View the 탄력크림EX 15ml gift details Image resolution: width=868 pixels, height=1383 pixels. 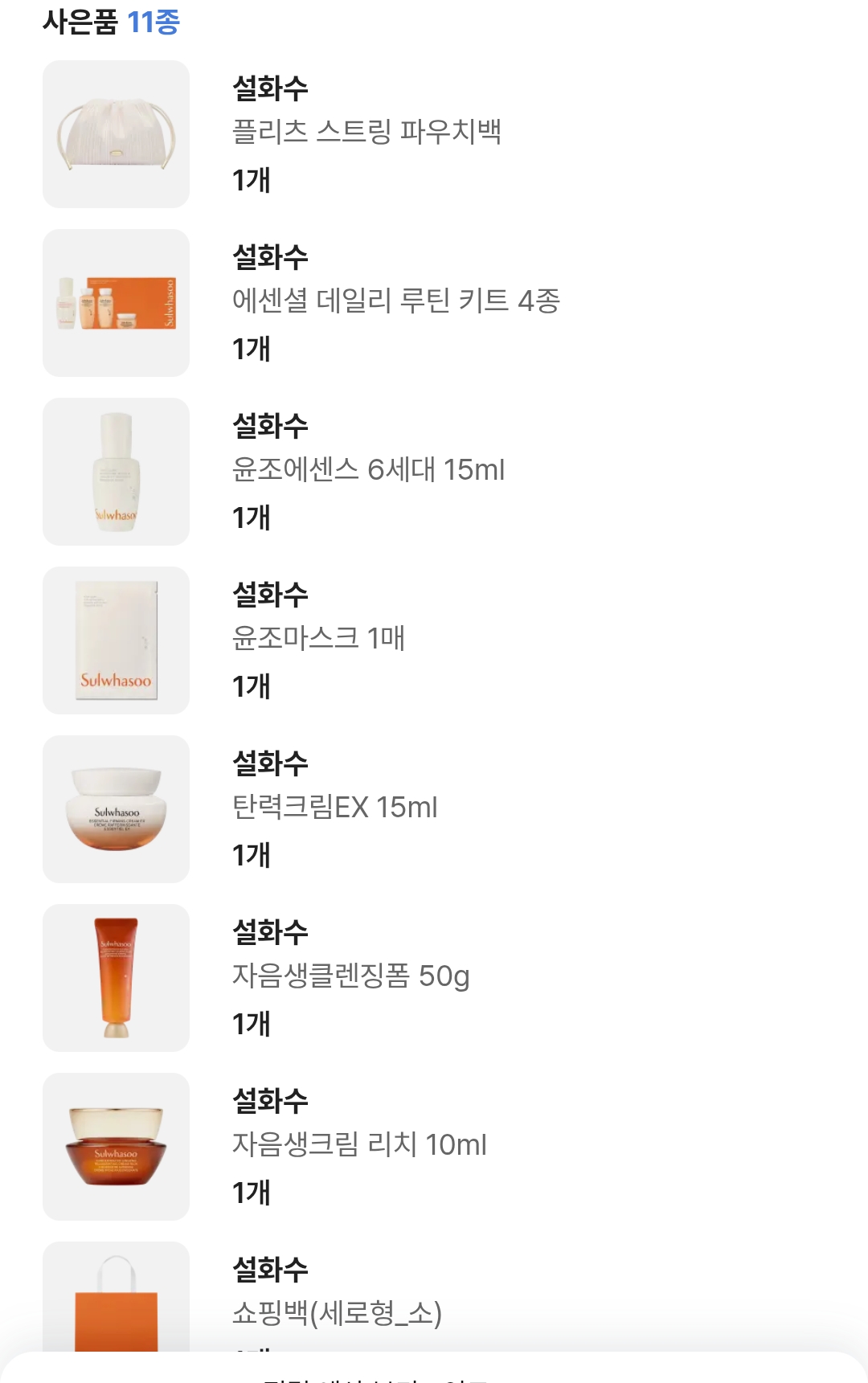tap(334, 807)
